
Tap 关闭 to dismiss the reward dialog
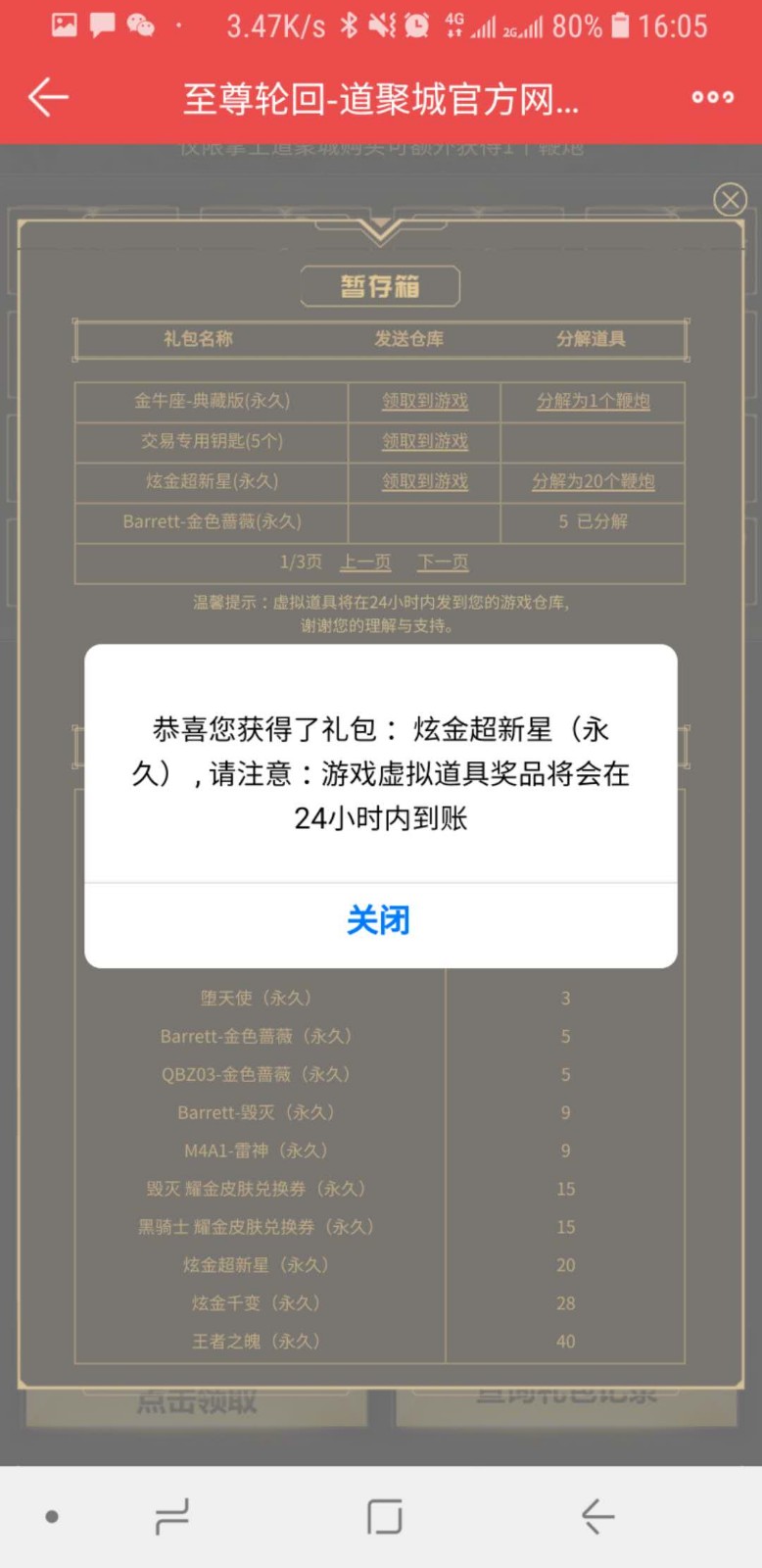379,920
